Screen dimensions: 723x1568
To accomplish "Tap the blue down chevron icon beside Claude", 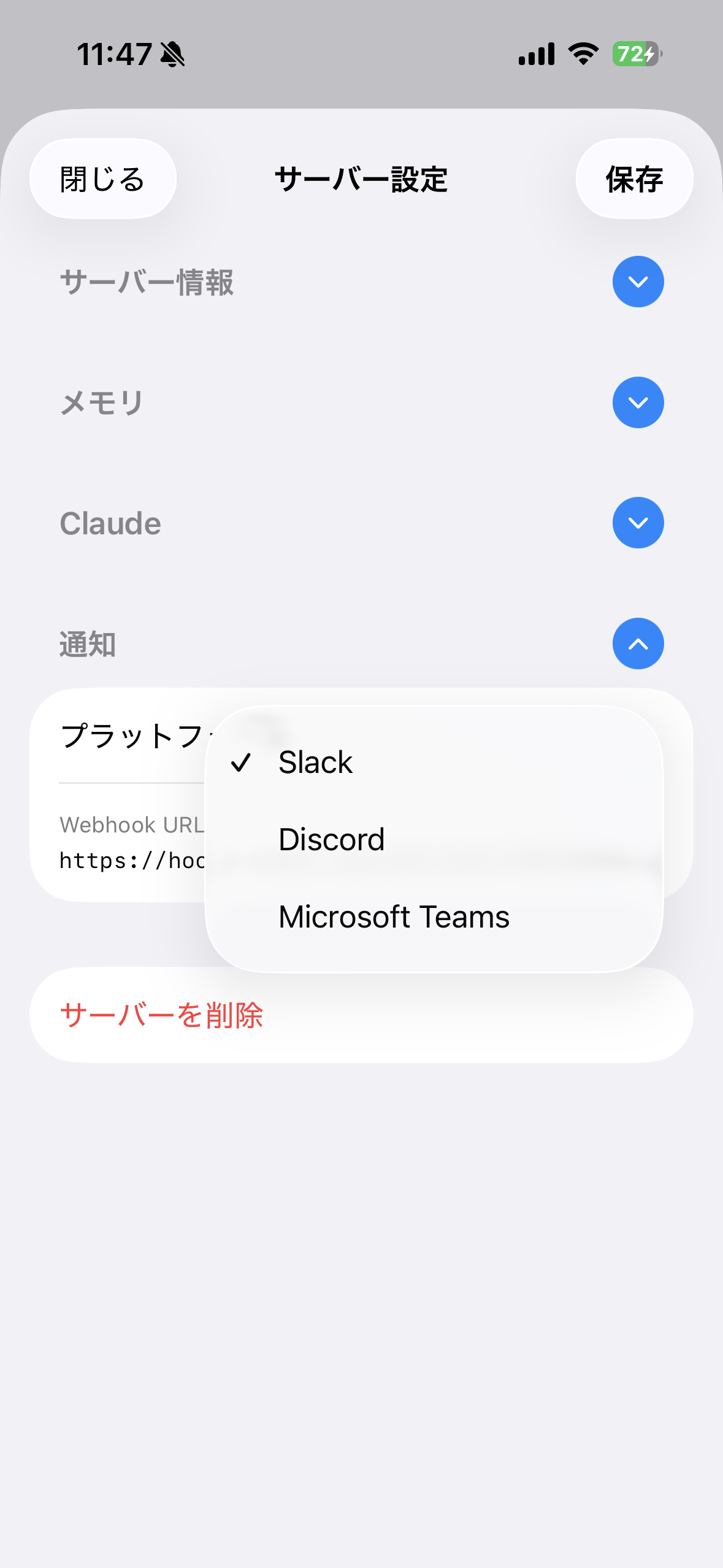I will point(638,522).
